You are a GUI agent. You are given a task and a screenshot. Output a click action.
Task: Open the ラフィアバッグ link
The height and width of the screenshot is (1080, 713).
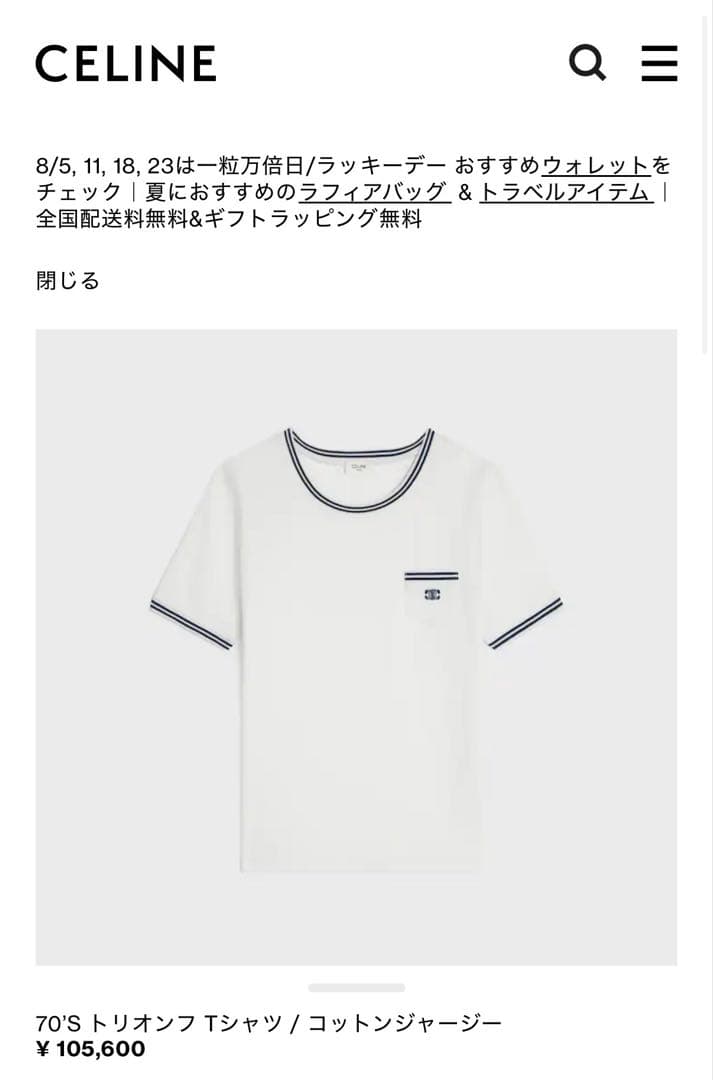coord(374,192)
